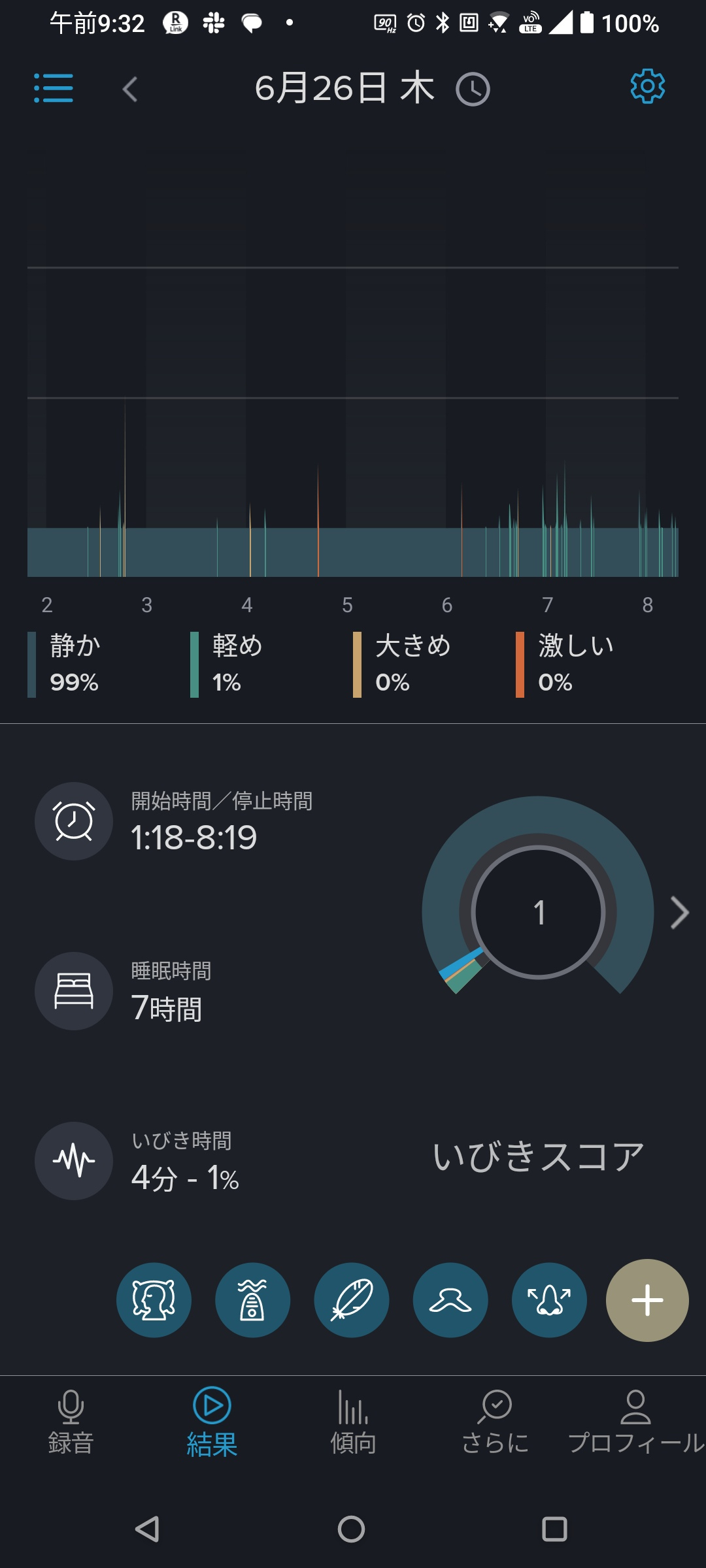Viewport: 706px width, 1568px height.
Task: Select the feather remedy icon
Action: point(352,1300)
